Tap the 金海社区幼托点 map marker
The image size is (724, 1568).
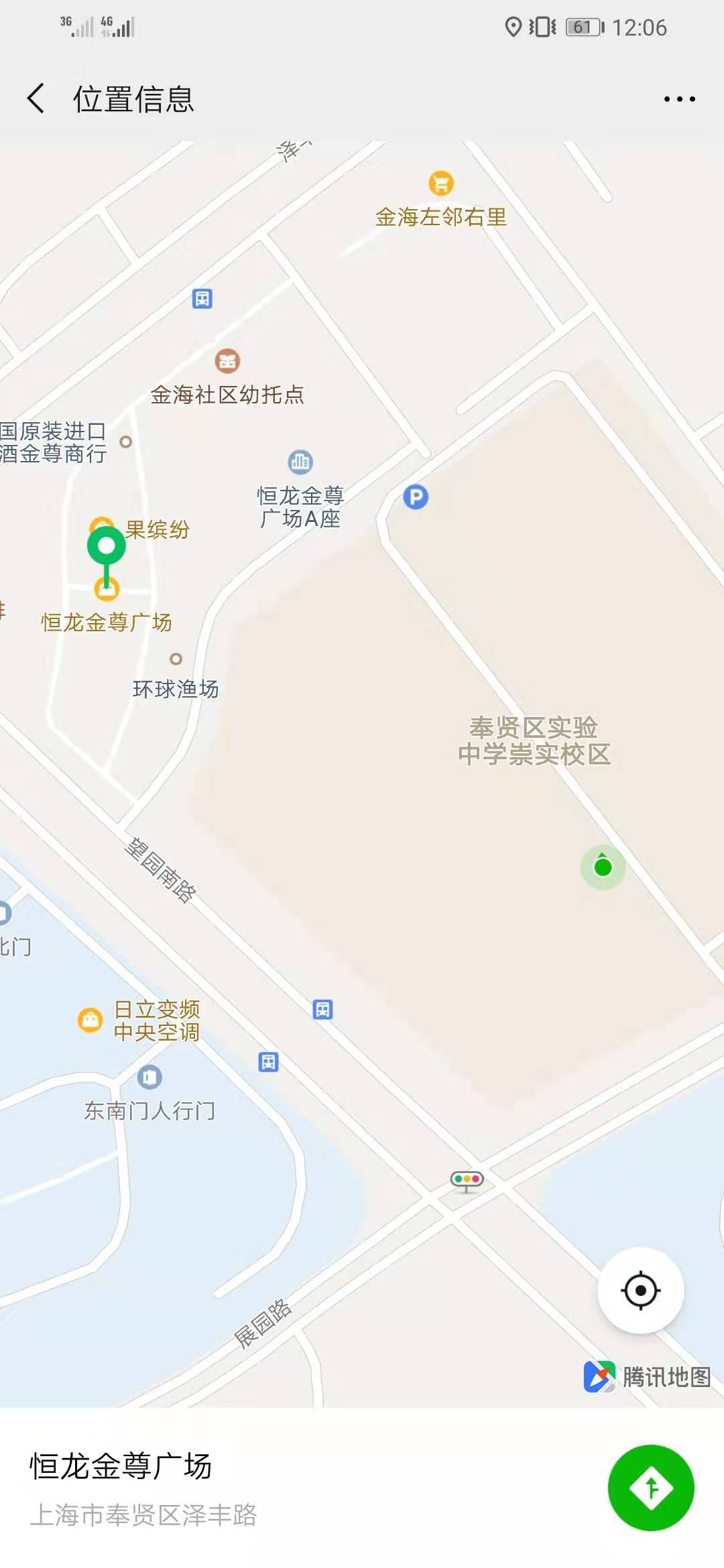[x=227, y=361]
